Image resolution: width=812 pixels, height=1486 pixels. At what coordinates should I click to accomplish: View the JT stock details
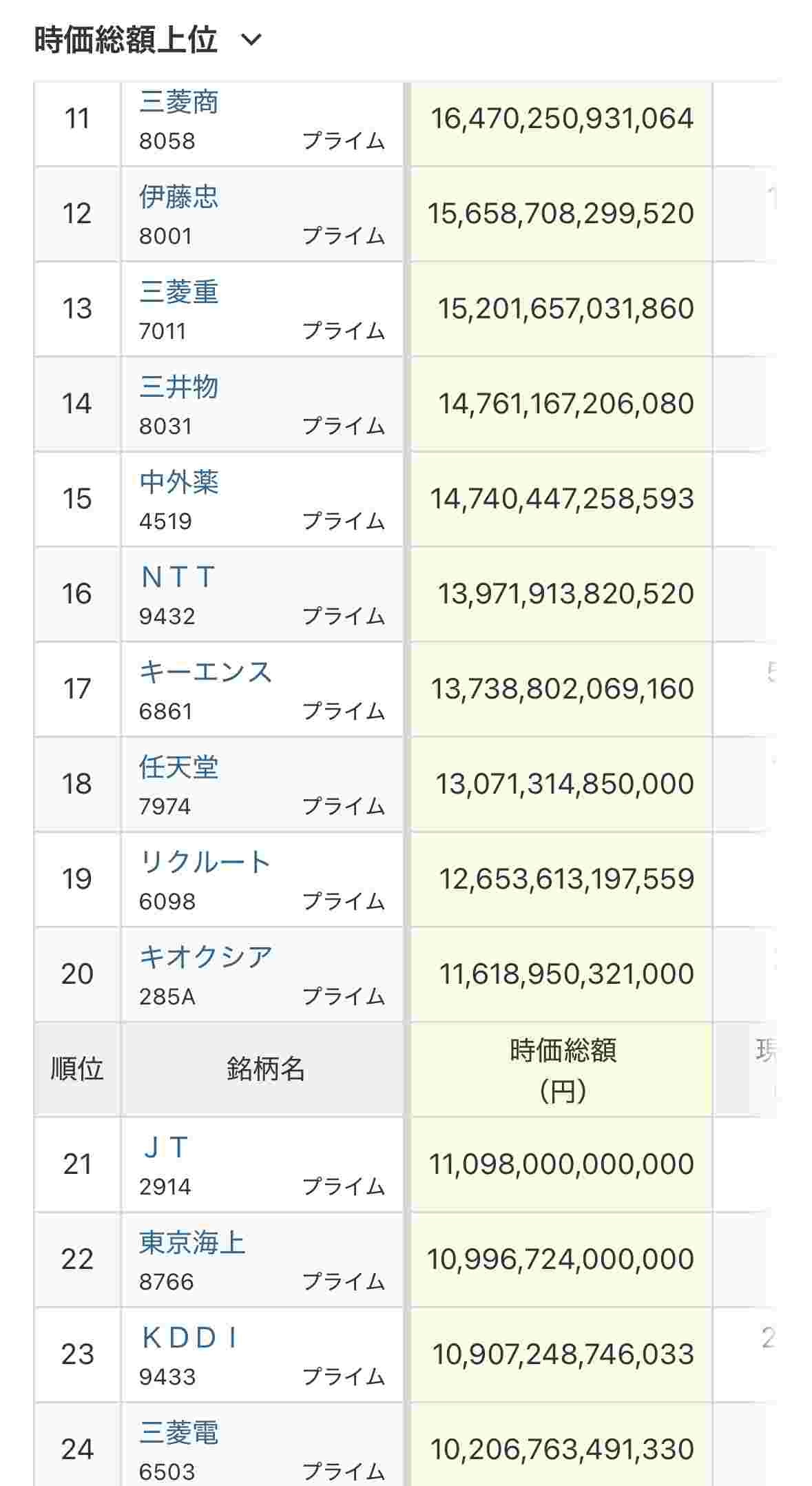coord(165,1148)
